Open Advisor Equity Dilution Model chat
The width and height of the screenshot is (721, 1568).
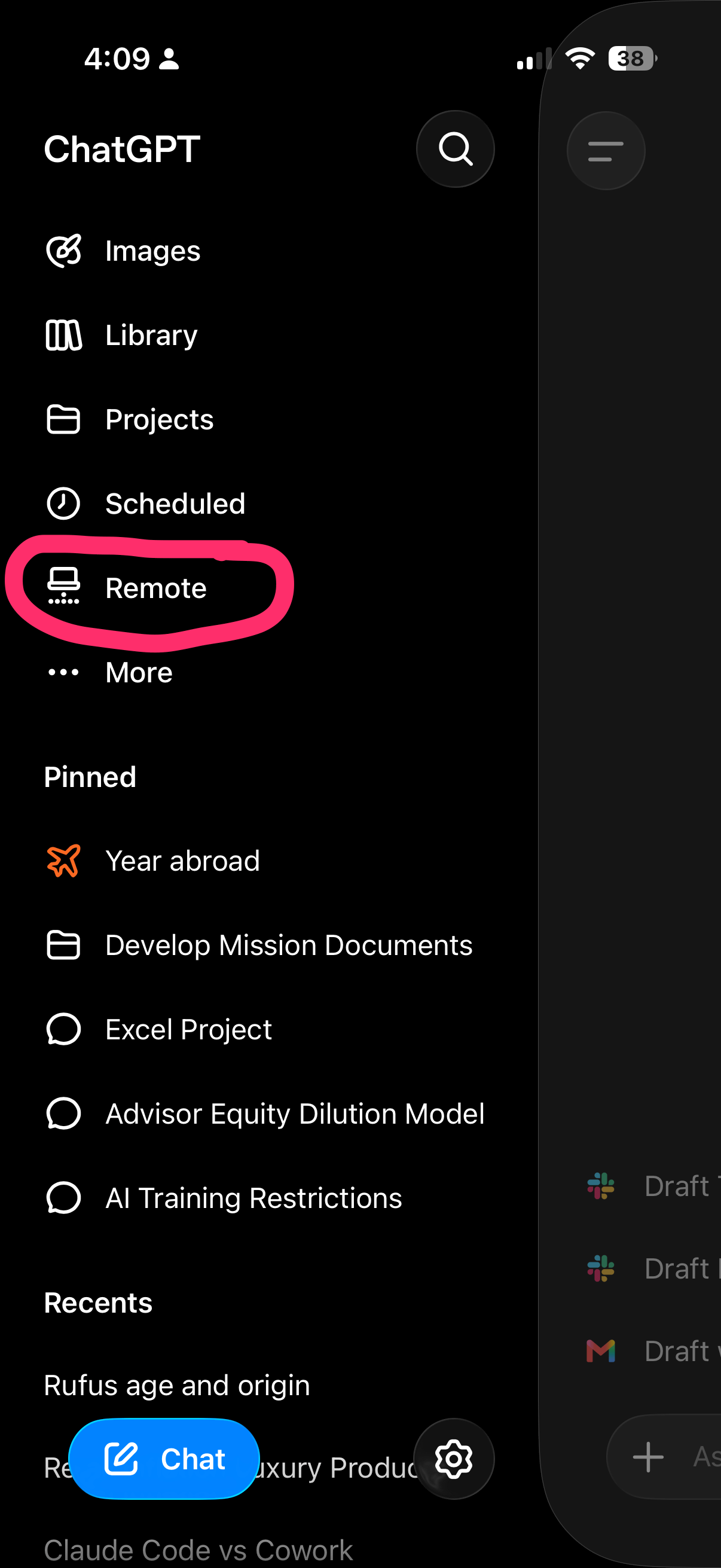click(265, 1114)
